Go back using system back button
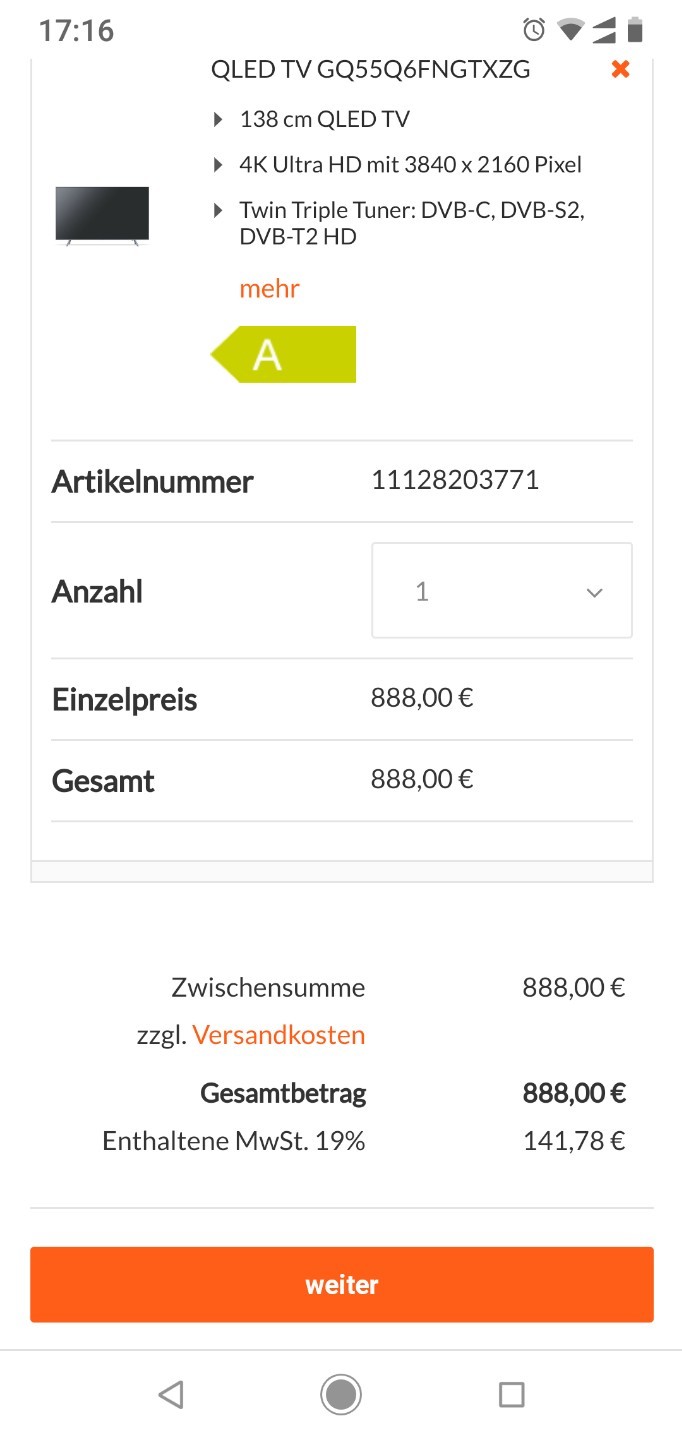Screen dimensions: 682x1440 171,1394
